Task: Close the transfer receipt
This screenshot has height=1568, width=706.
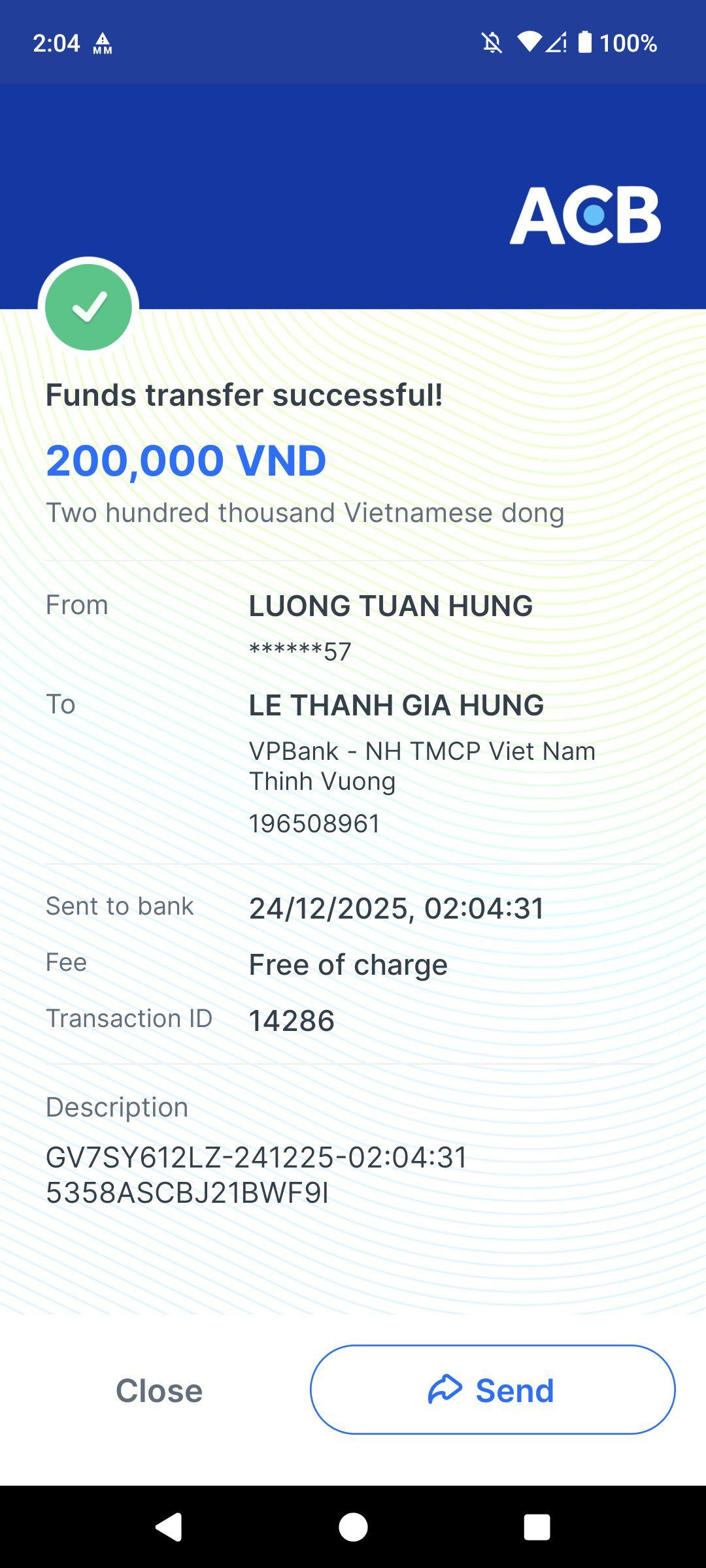Action: (x=159, y=1390)
